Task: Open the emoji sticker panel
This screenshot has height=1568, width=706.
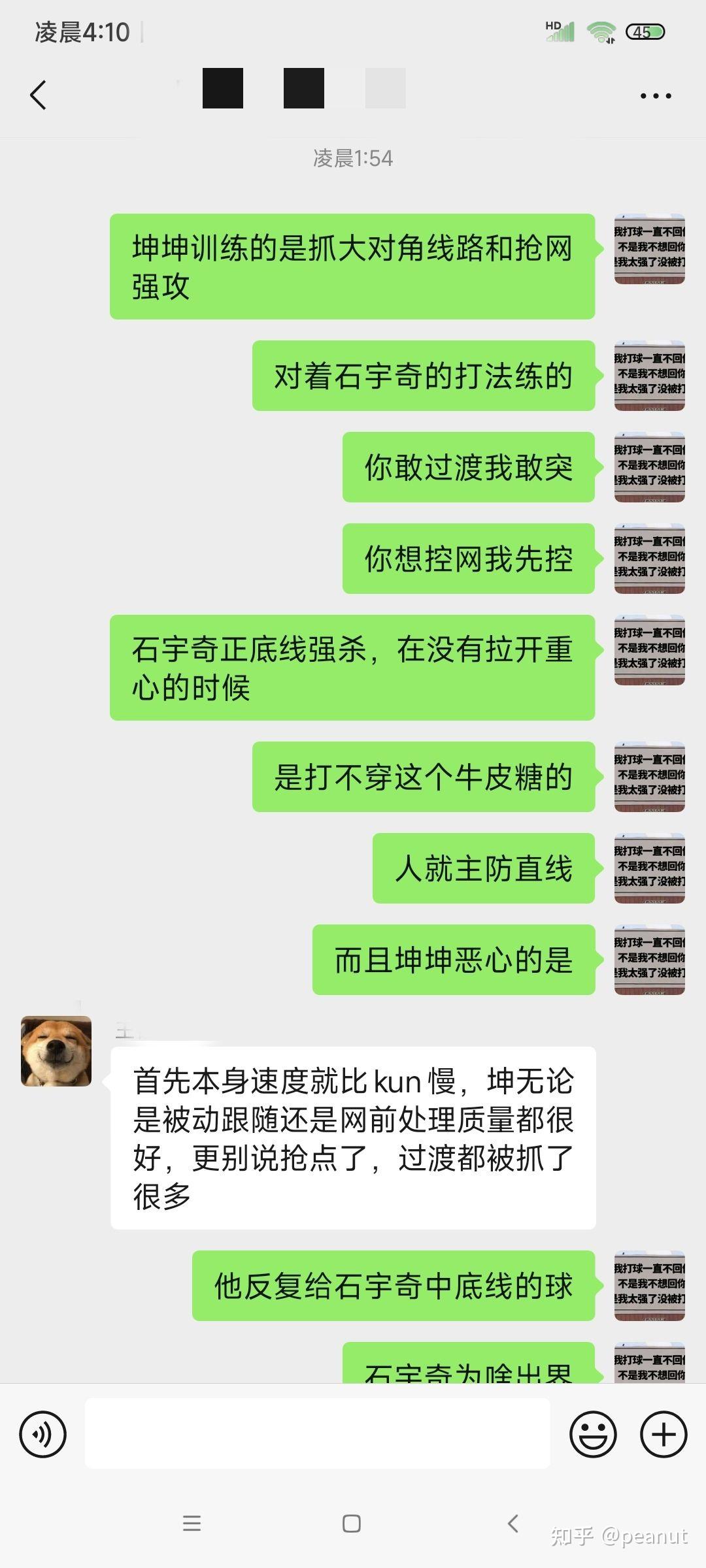Action: coord(594,1435)
